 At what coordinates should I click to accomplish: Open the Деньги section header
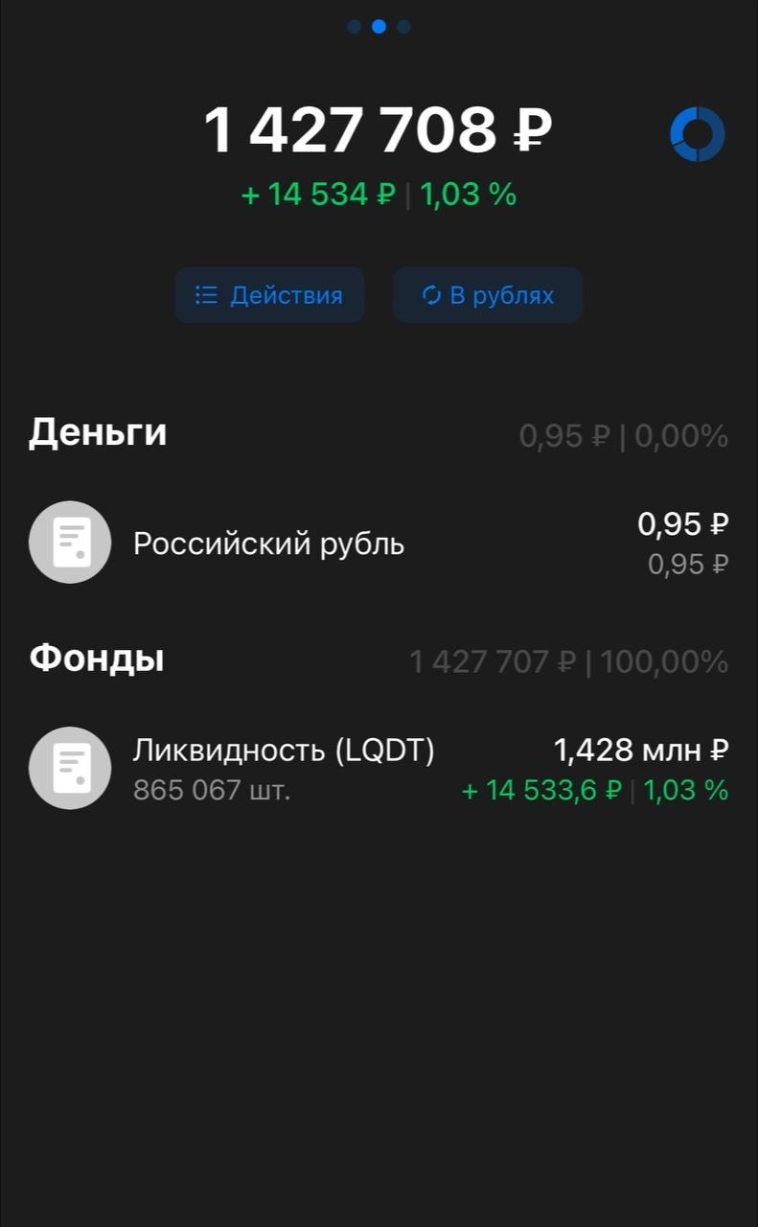pyautogui.click(x=97, y=433)
